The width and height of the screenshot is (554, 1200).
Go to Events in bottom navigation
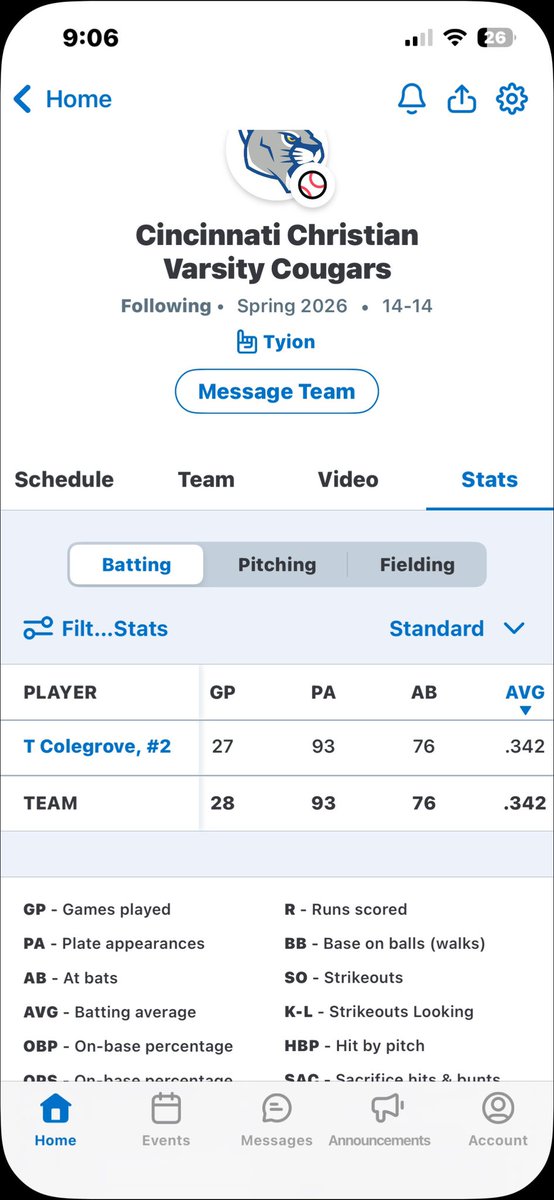pyautogui.click(x=166, y=1120)
